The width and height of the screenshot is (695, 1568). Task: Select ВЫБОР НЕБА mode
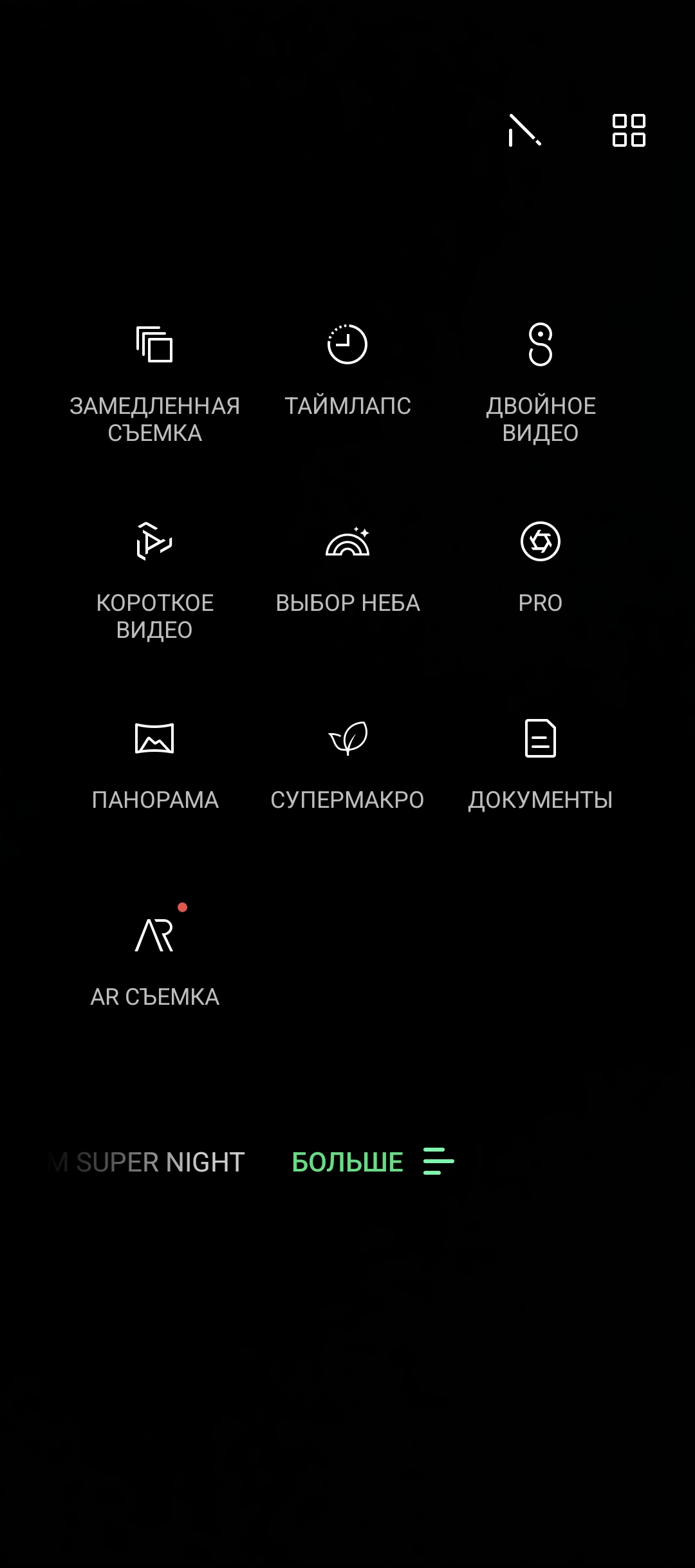click(347, 566)
